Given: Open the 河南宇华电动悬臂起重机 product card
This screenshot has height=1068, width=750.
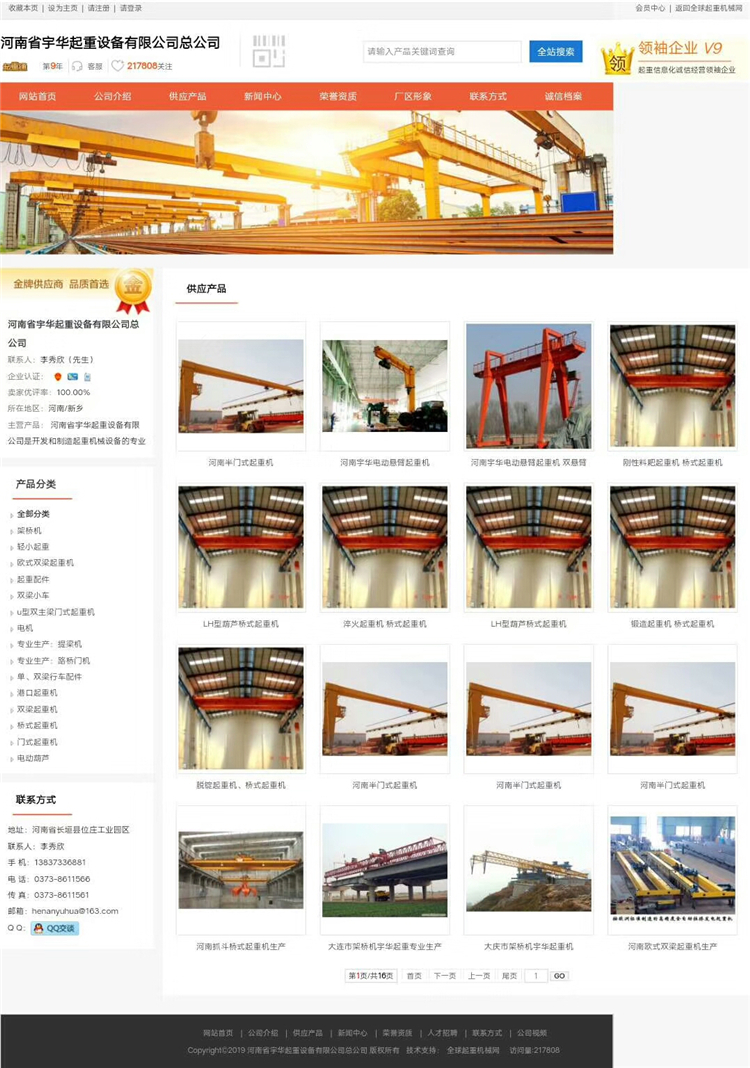Looking at the screenshot, I should point(384,387).
